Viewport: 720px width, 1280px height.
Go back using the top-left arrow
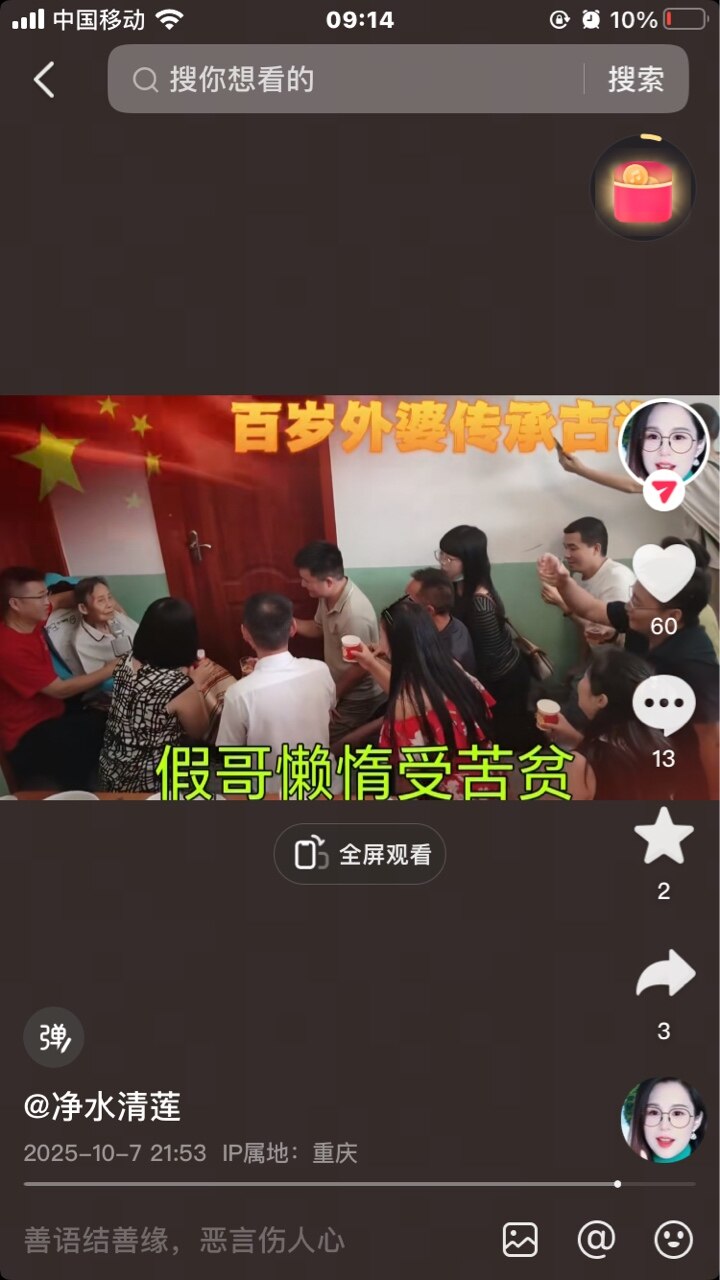[x=44, y=80]
